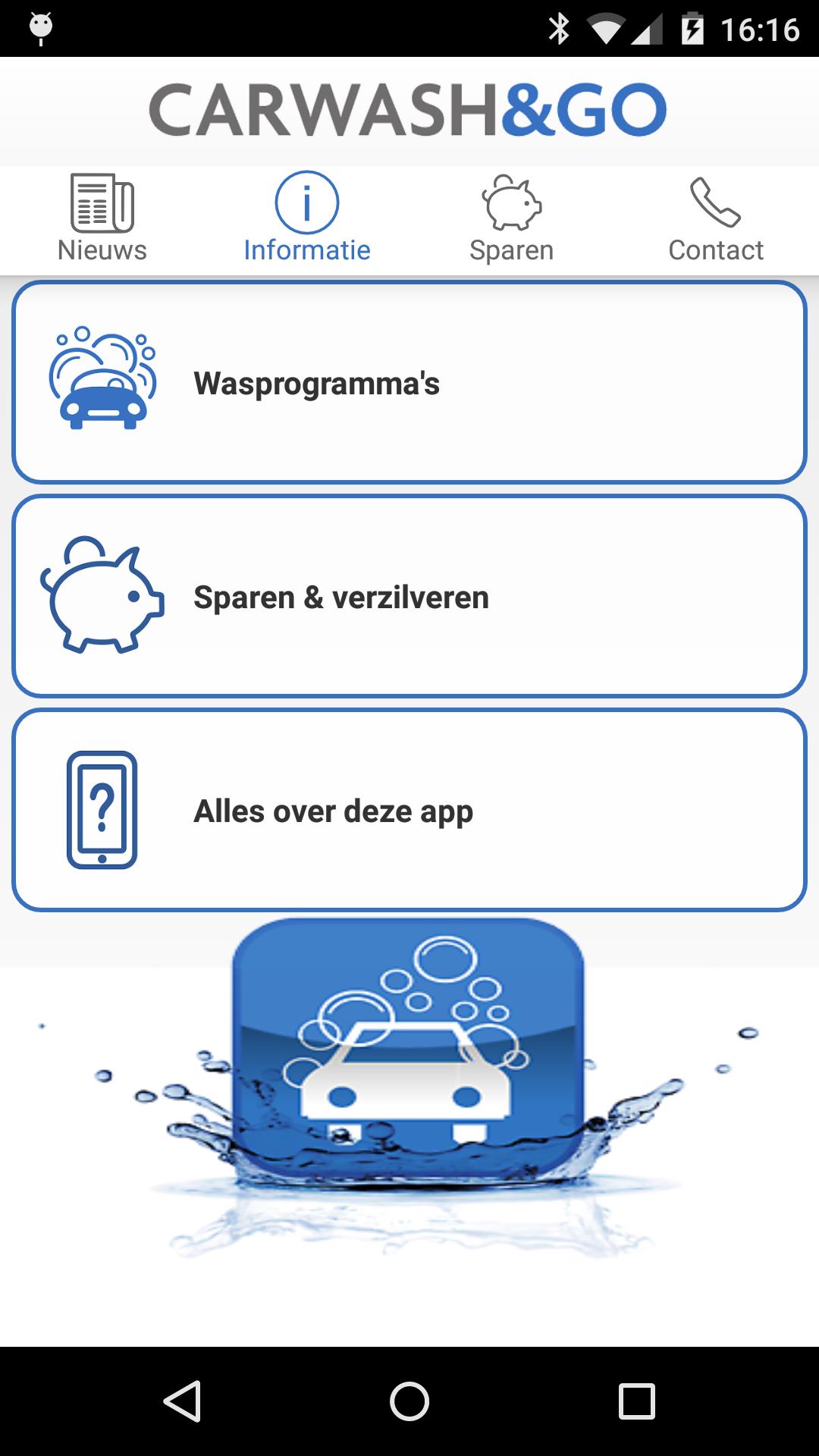819x1456 pixels.
Task: Open Alles over deze app
Action: click(x=409, y=811)
